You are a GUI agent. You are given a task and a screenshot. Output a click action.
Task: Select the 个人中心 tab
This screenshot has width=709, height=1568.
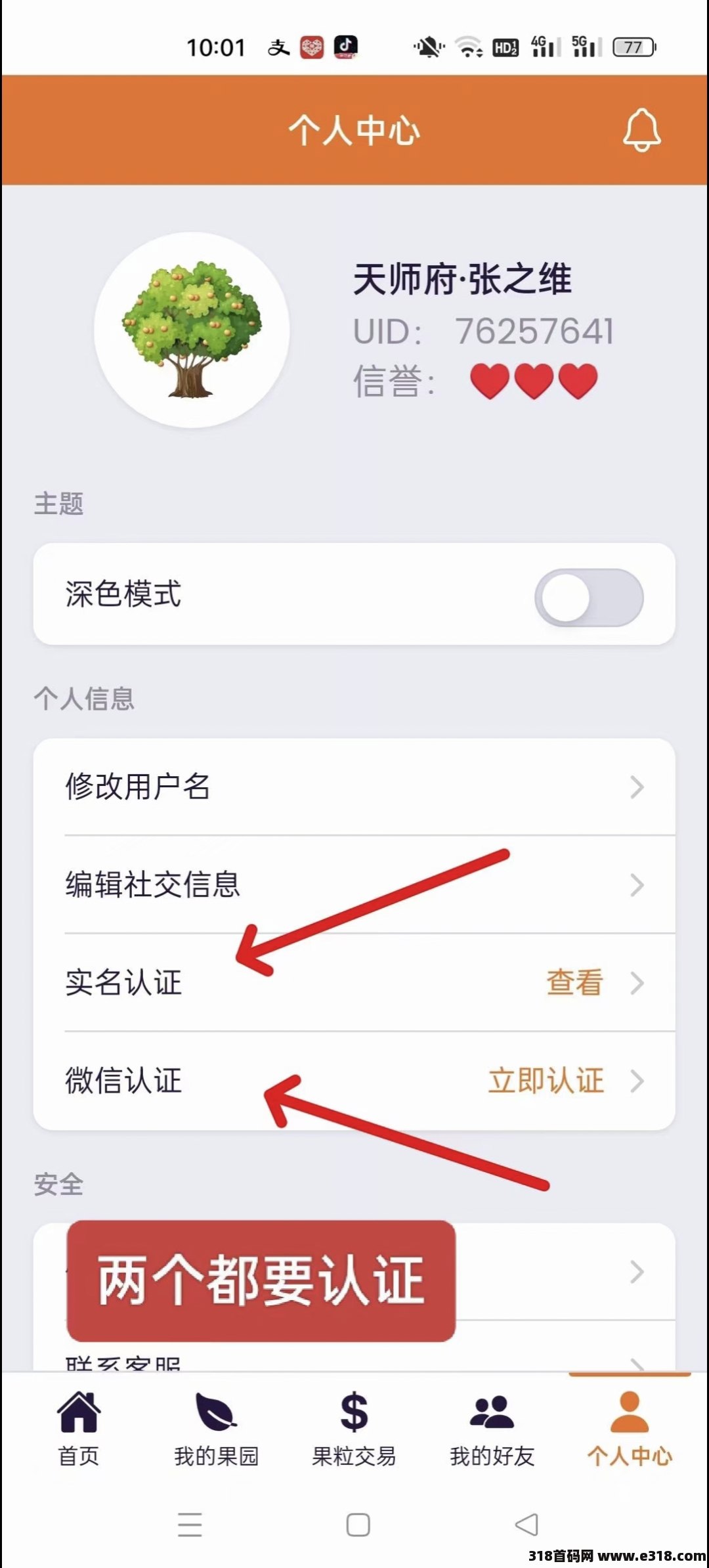tap(630, 1429)
